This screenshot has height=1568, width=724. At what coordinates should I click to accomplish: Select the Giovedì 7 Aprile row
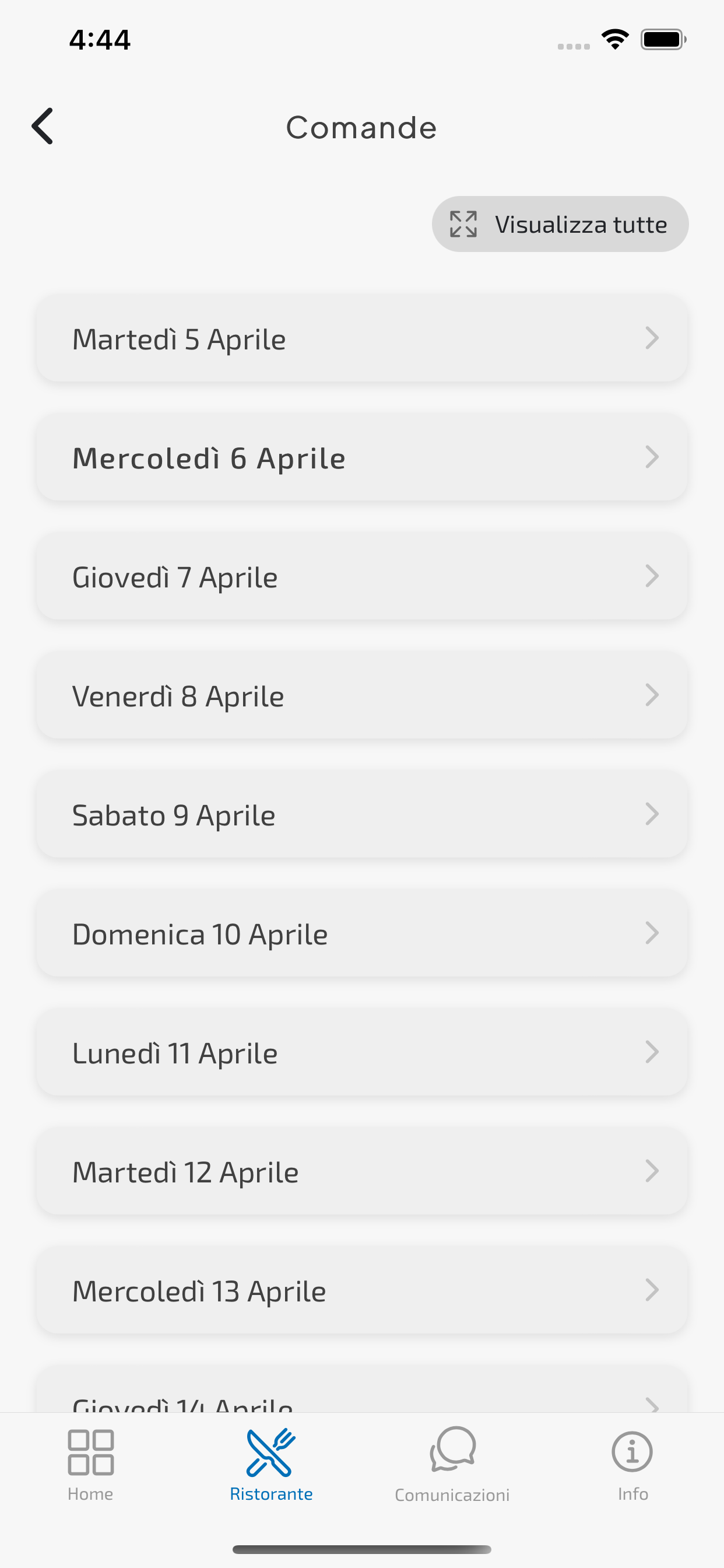pyautogui.click(x=362, y=576)
